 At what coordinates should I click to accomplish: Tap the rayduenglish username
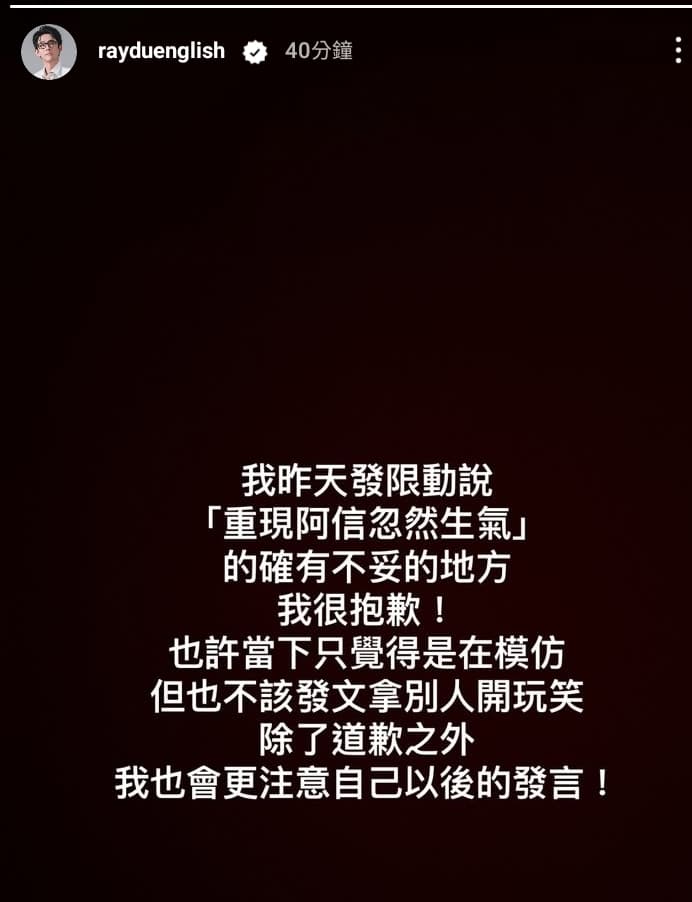pos(161,51)
